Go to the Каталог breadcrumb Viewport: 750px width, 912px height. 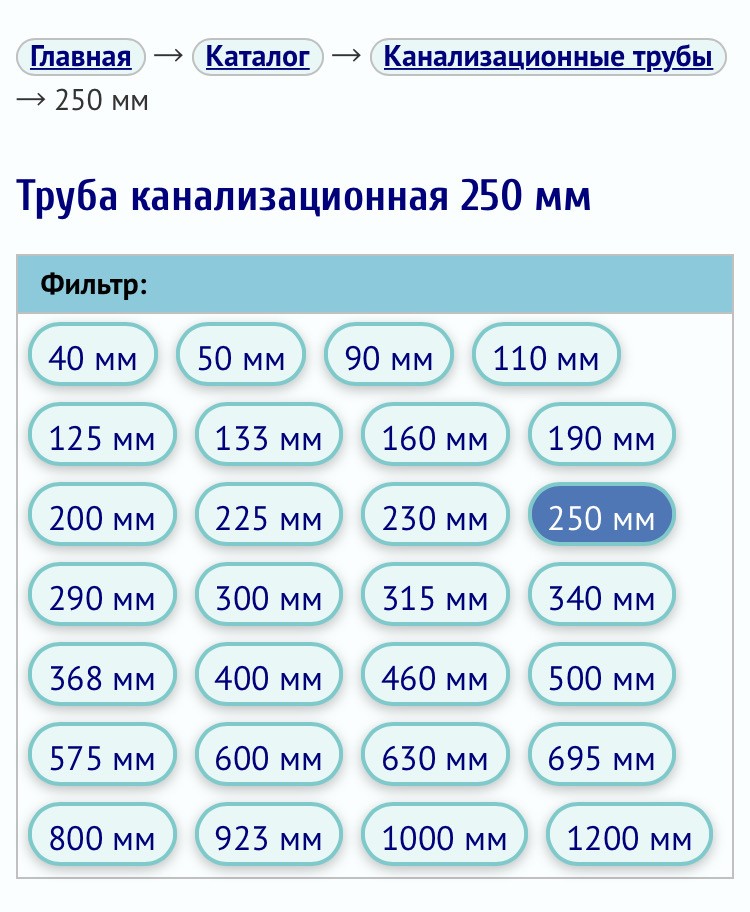click(257, 57)
